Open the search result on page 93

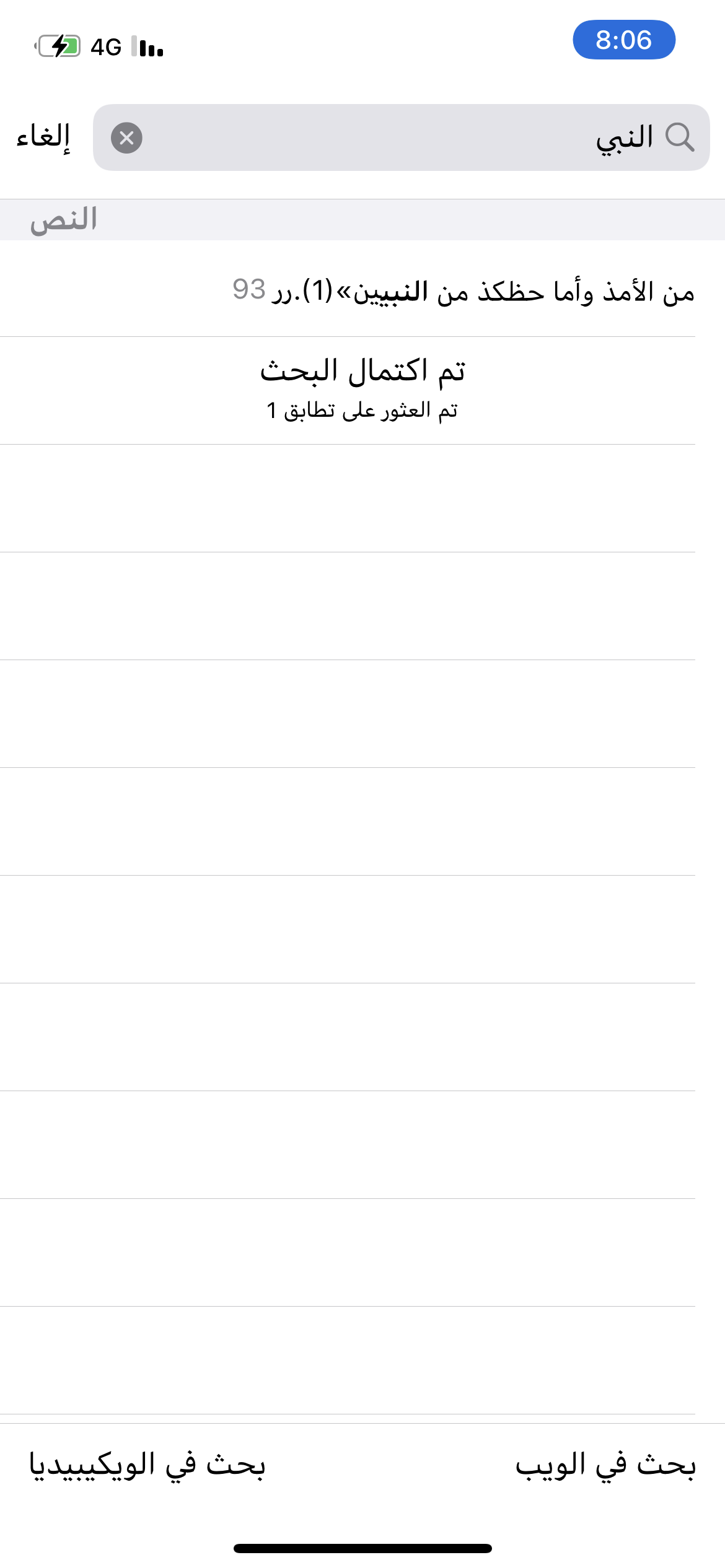(362, 289)
